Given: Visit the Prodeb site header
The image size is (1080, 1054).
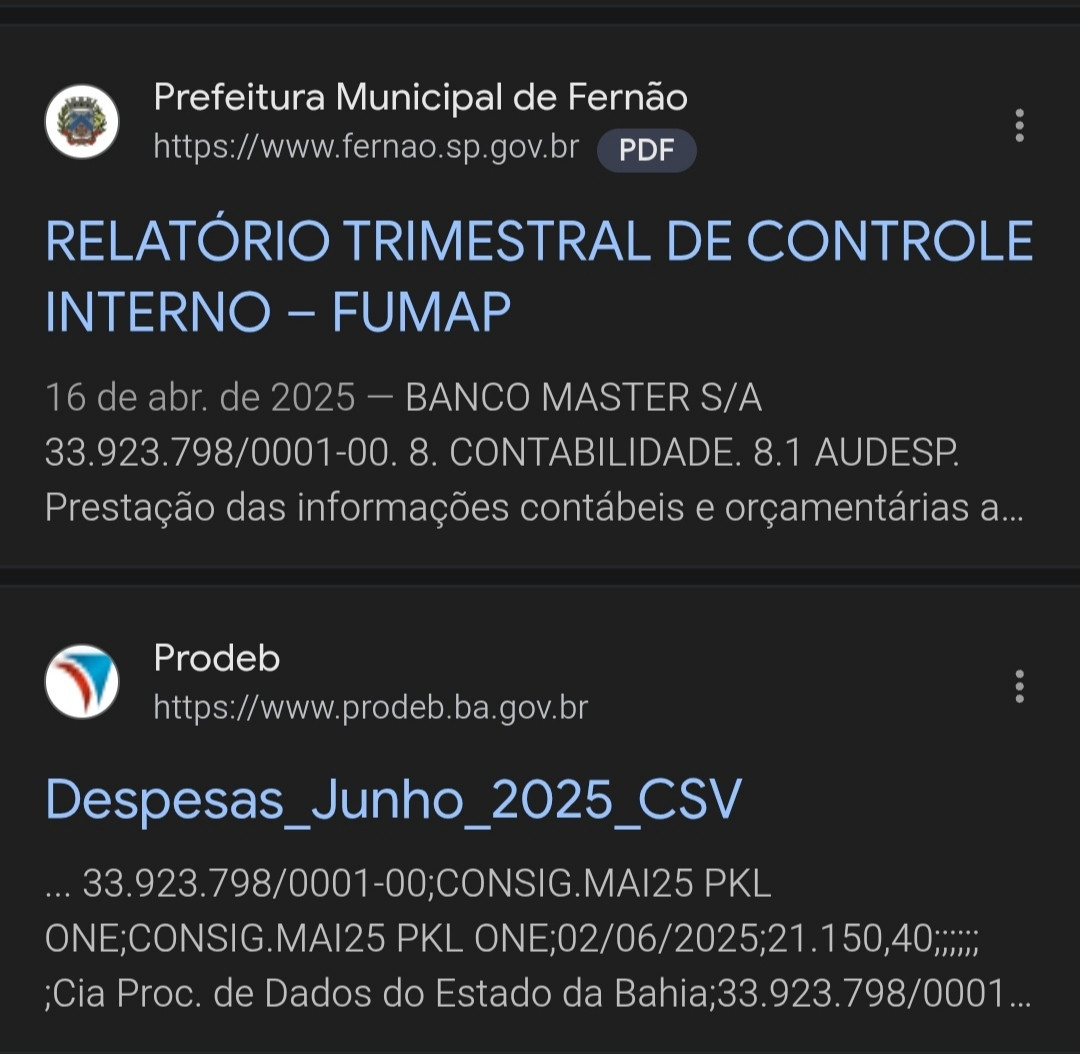Looking at the screenshot, I should [217, 659].
